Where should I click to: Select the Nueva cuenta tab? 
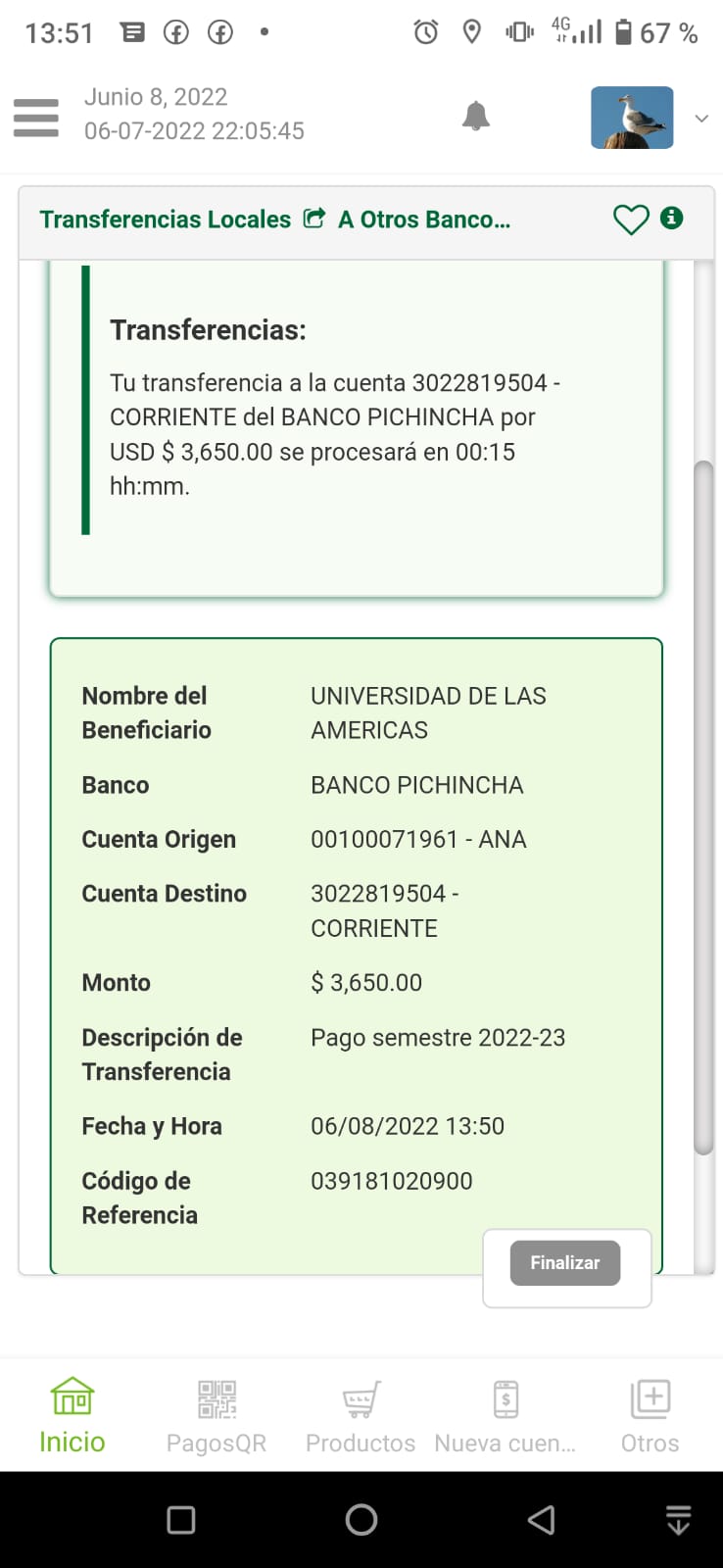pos(506,1415)
